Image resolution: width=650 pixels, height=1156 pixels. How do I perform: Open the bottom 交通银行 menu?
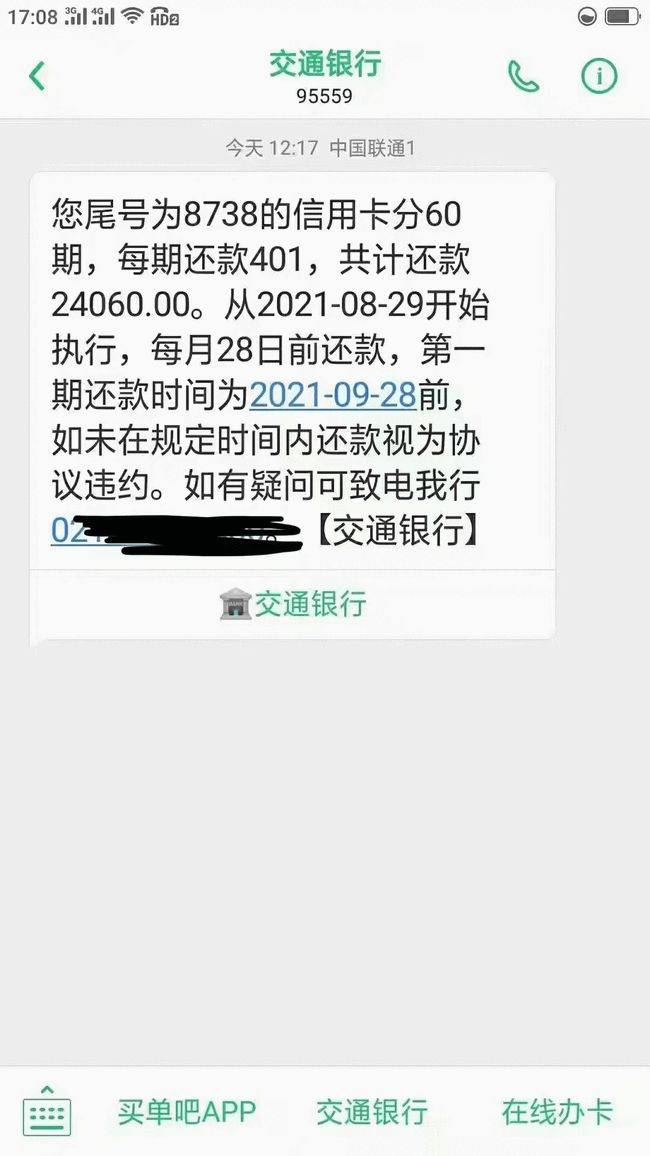[x=372, y=1111]
